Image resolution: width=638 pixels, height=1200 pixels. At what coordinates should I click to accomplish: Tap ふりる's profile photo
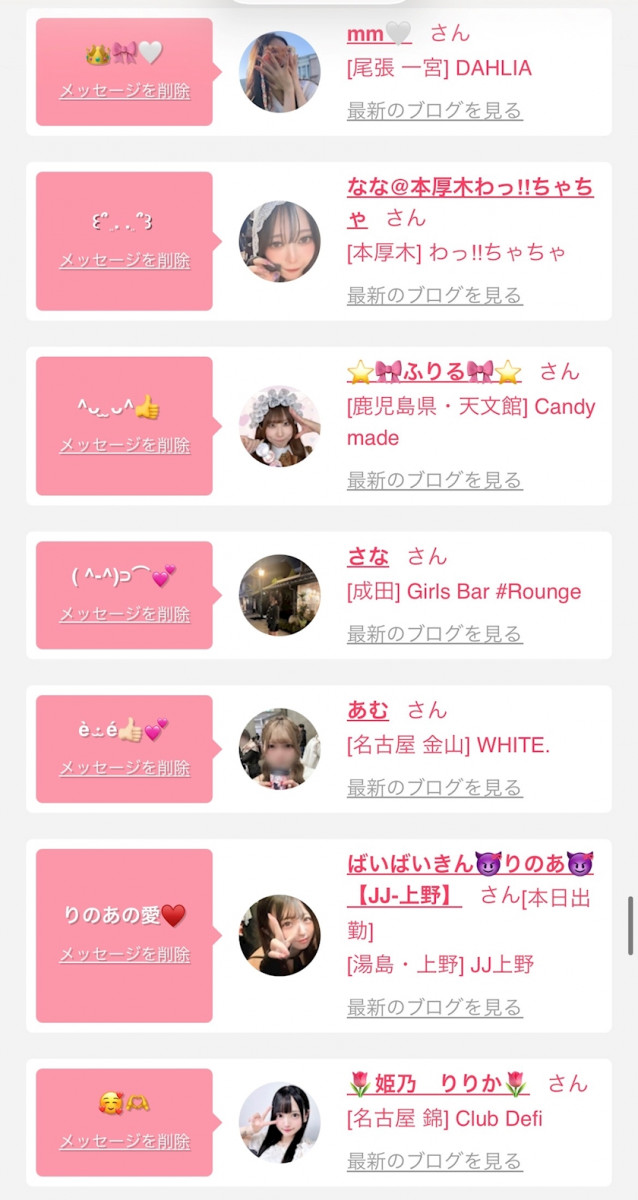[x=279, y=426]
